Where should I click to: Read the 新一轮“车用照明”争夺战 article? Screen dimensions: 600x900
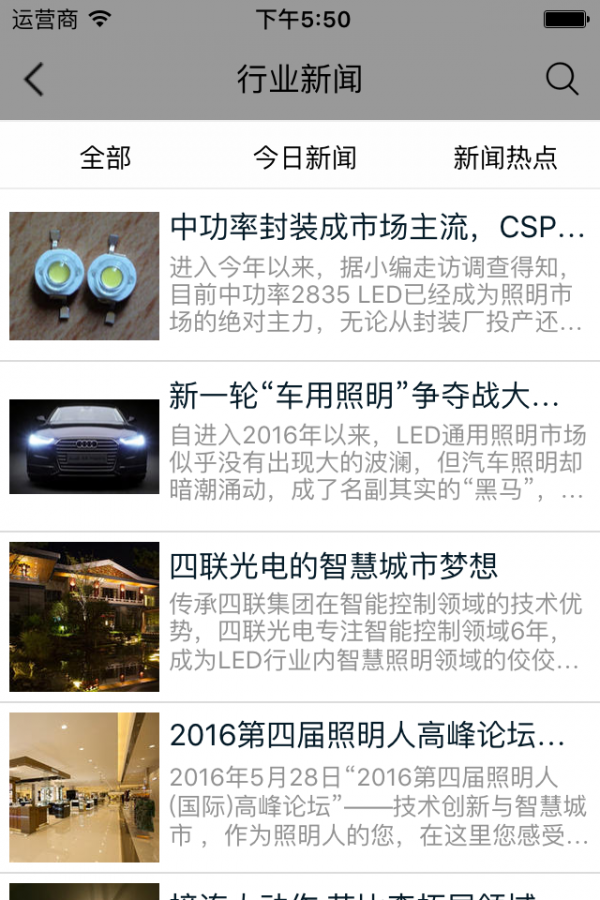pyautogui.click(x=364, y=397)
